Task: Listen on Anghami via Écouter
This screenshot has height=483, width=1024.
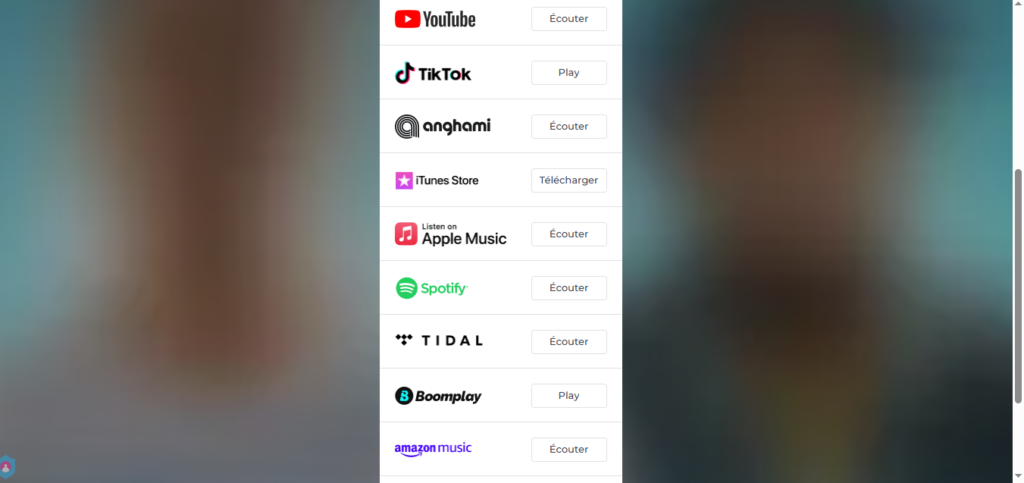Action: click(x=568, y=127)
